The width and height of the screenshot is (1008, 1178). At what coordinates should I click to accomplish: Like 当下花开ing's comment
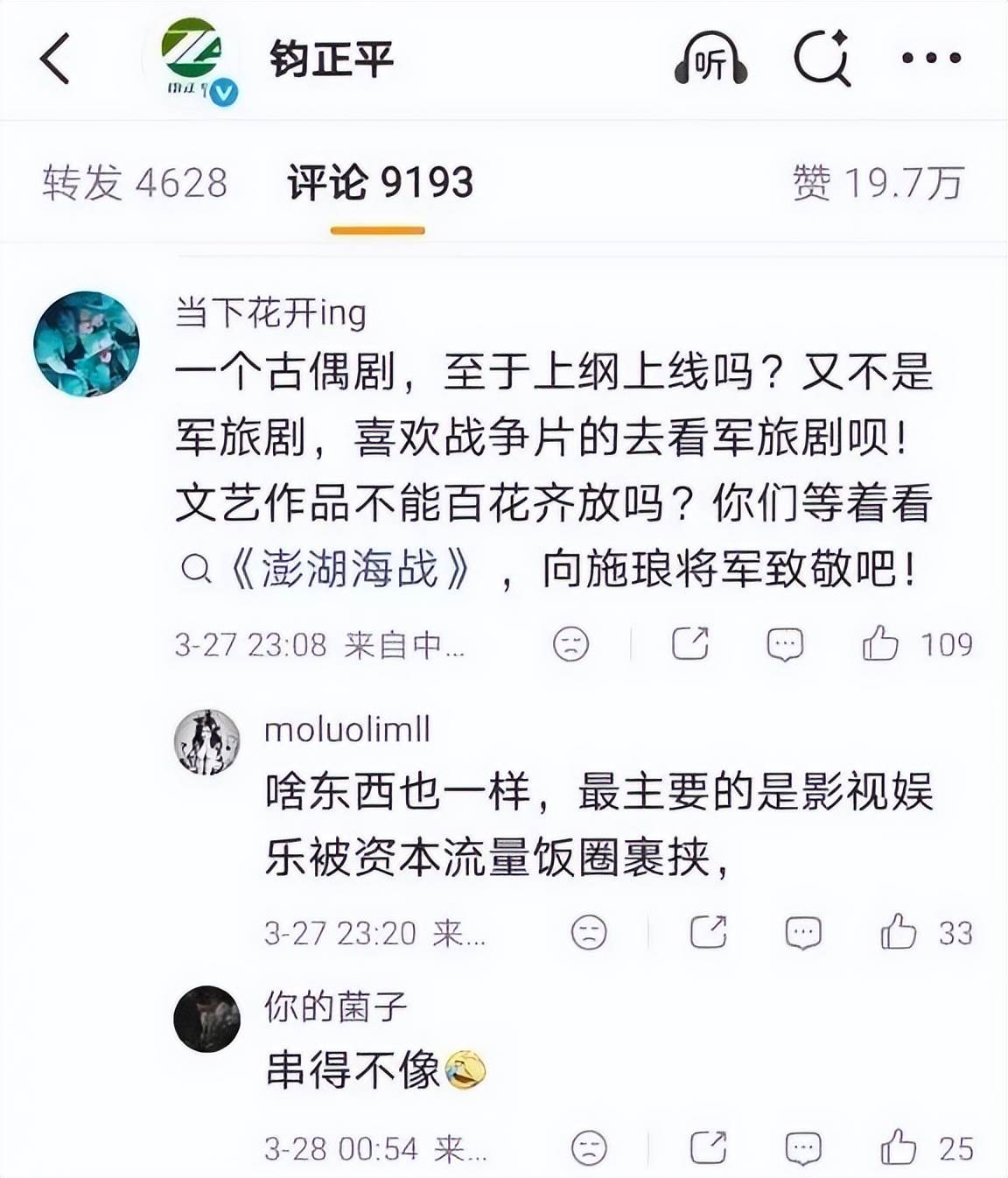(880, 644)
